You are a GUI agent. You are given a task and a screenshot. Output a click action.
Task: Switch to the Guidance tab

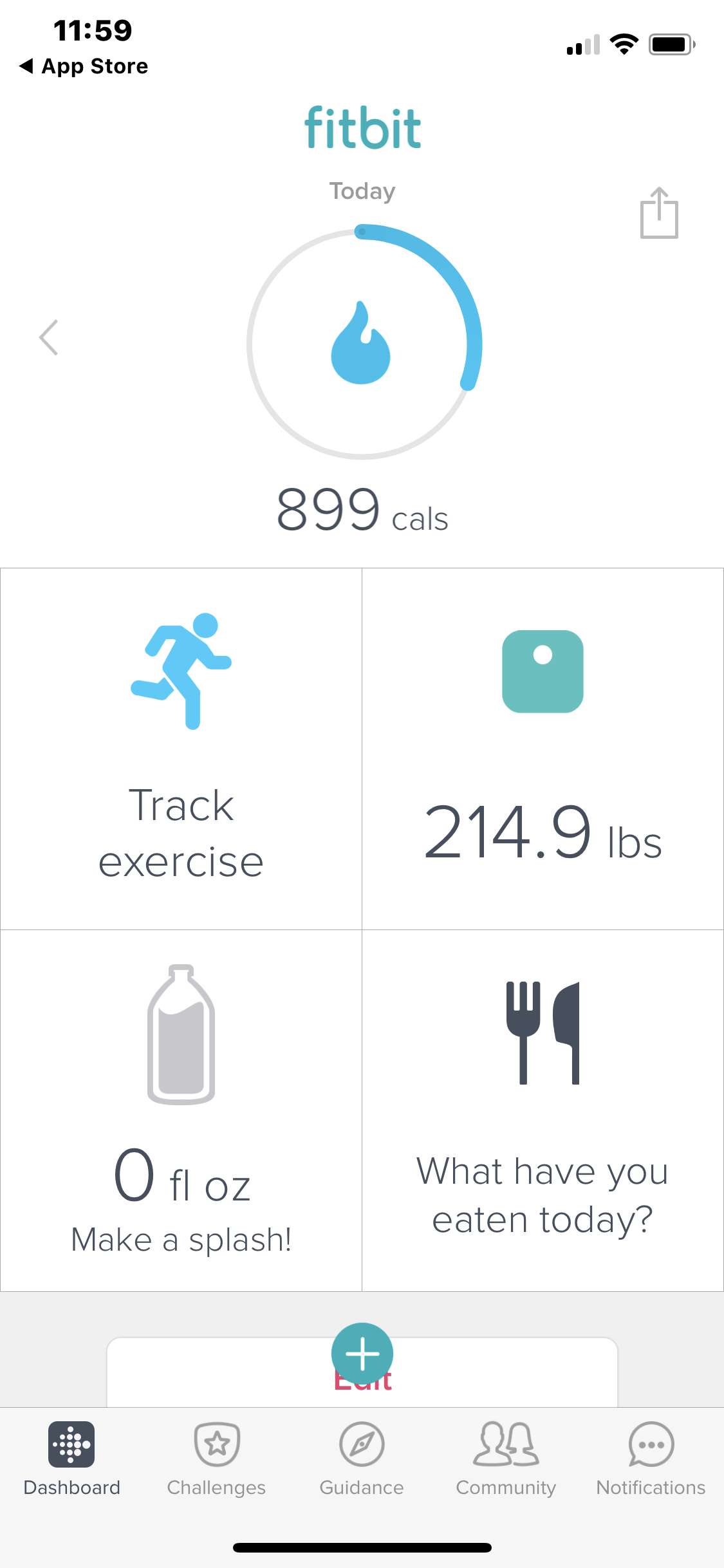point(362,1459)
